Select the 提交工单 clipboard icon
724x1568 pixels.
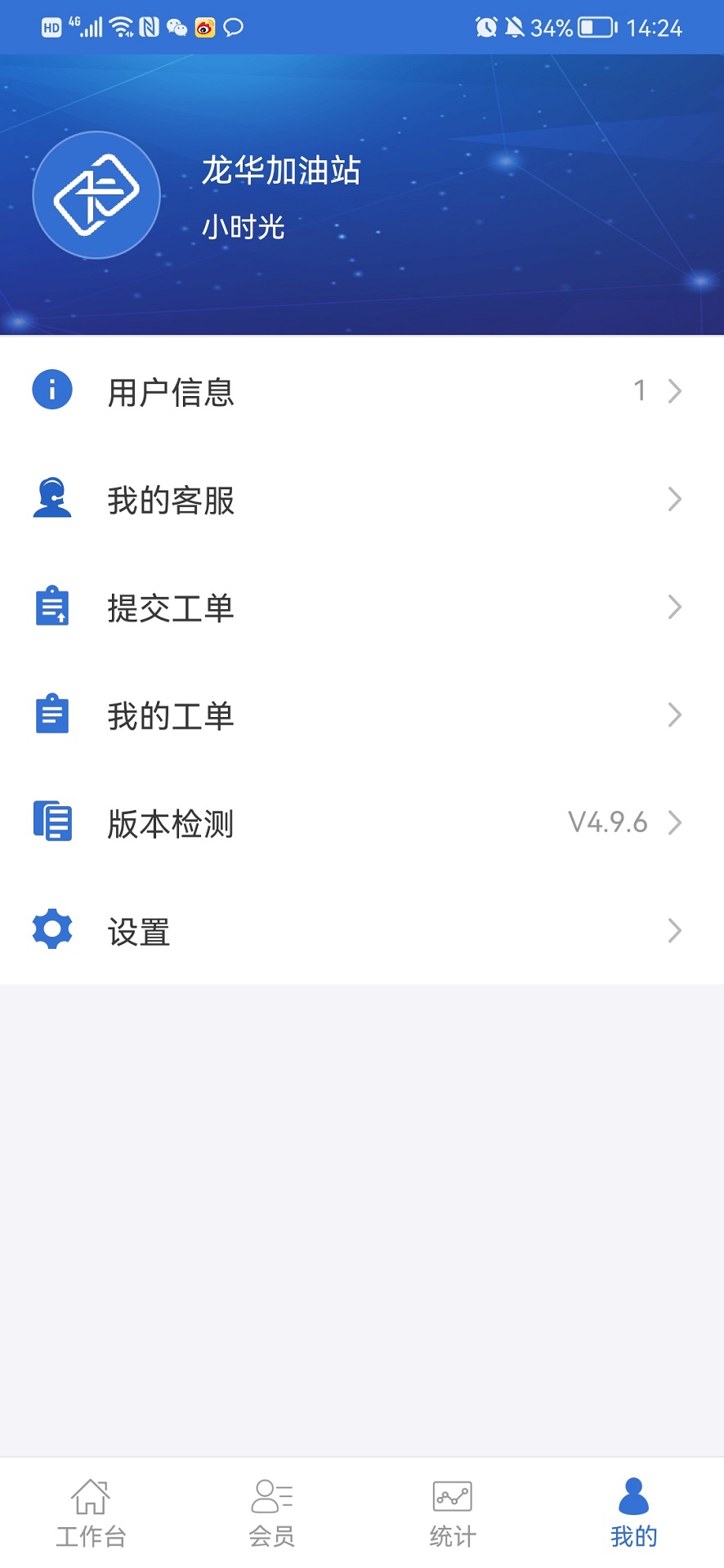(x=51, y=607)
